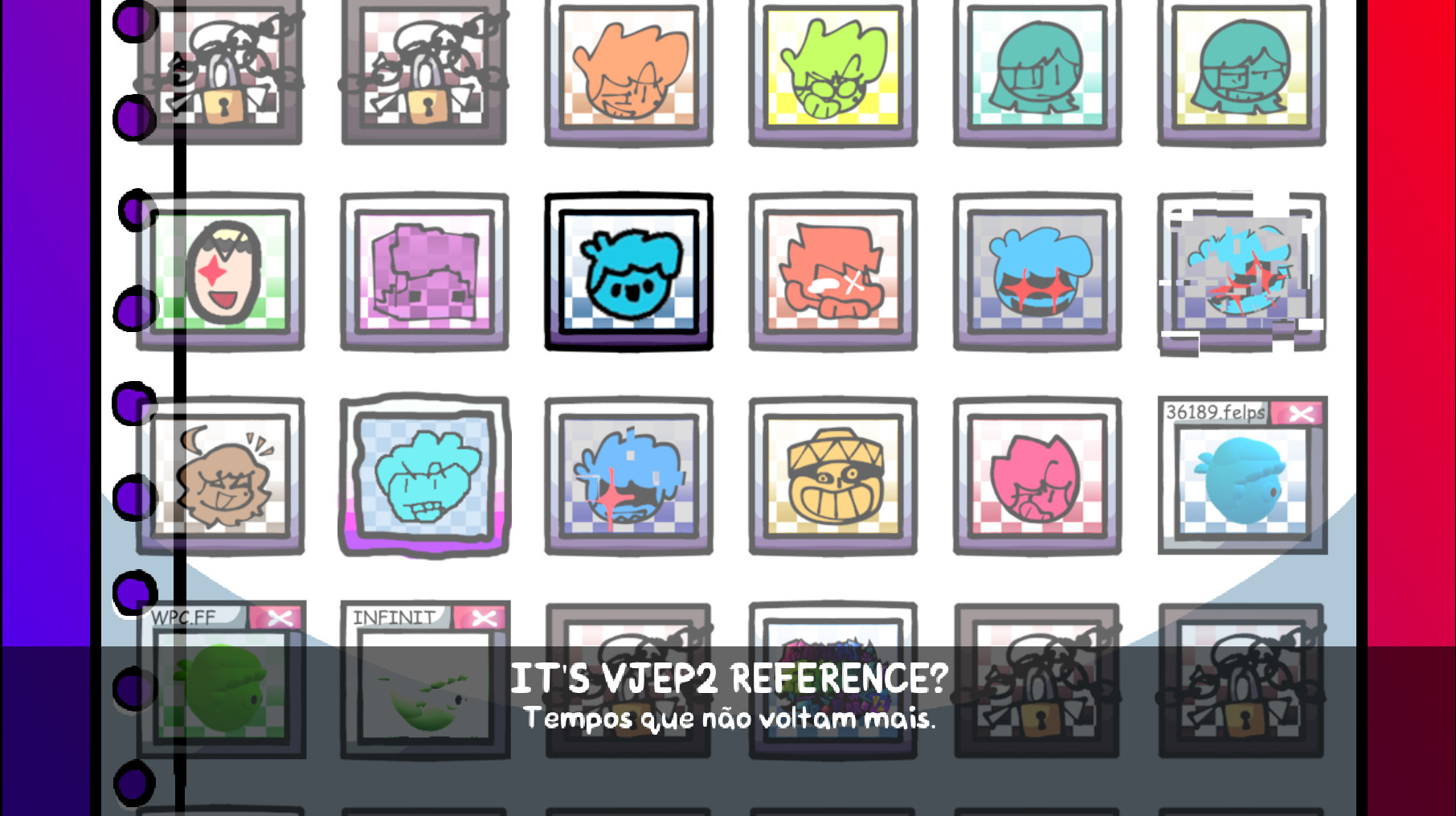The height and width of the screenshot is (816, 1456).
Task: Open the cyan scribbled character in purple frame
Action: point(424,476)
